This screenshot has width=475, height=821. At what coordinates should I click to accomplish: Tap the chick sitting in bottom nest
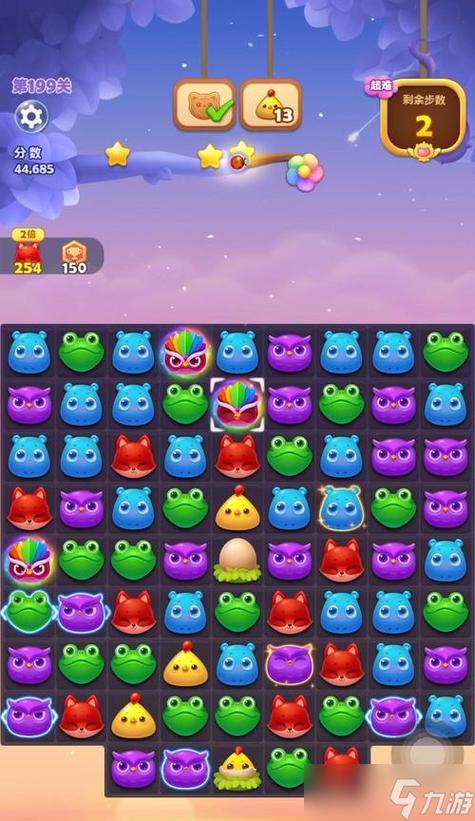click(x=238, y=768)
